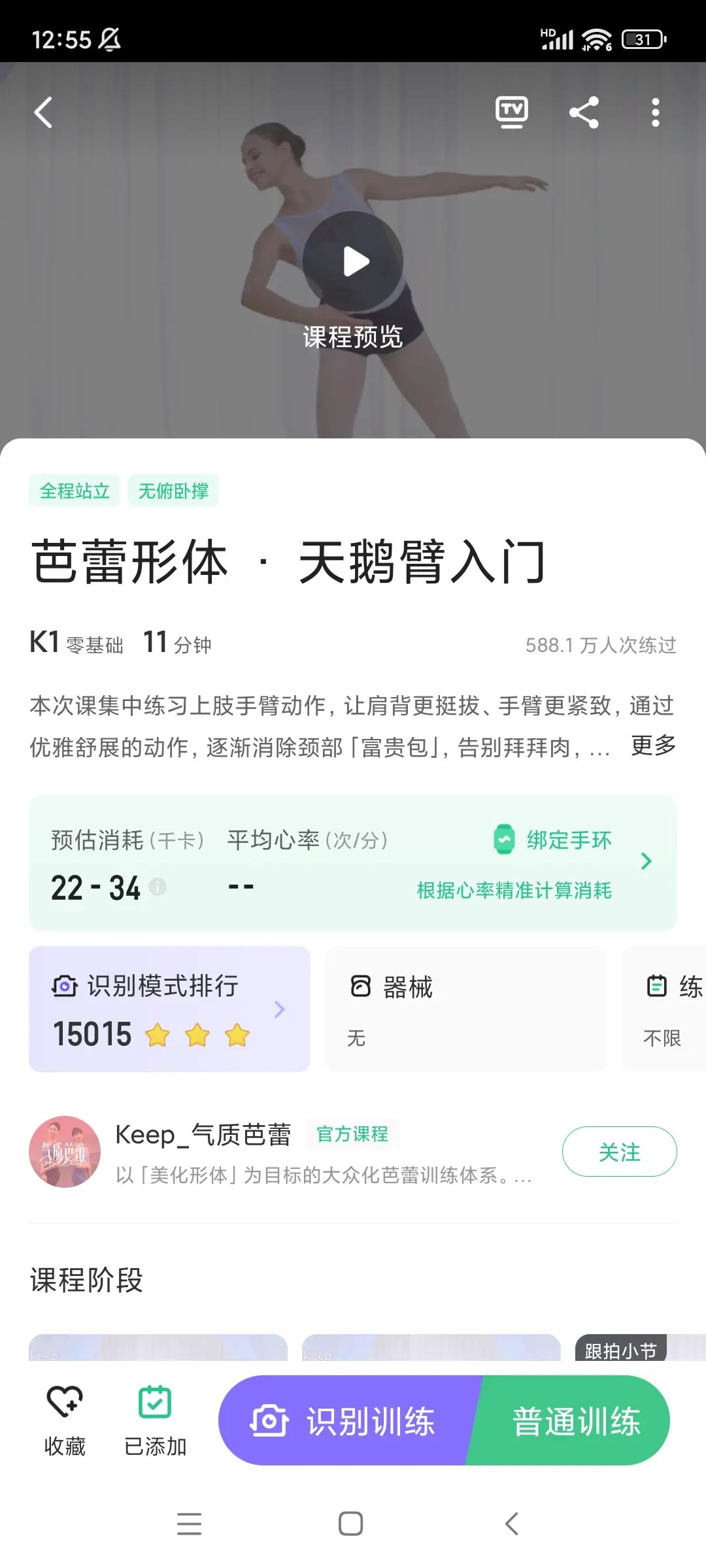
Task: Go back using the top-left arrow
Action: coord(44,112)
